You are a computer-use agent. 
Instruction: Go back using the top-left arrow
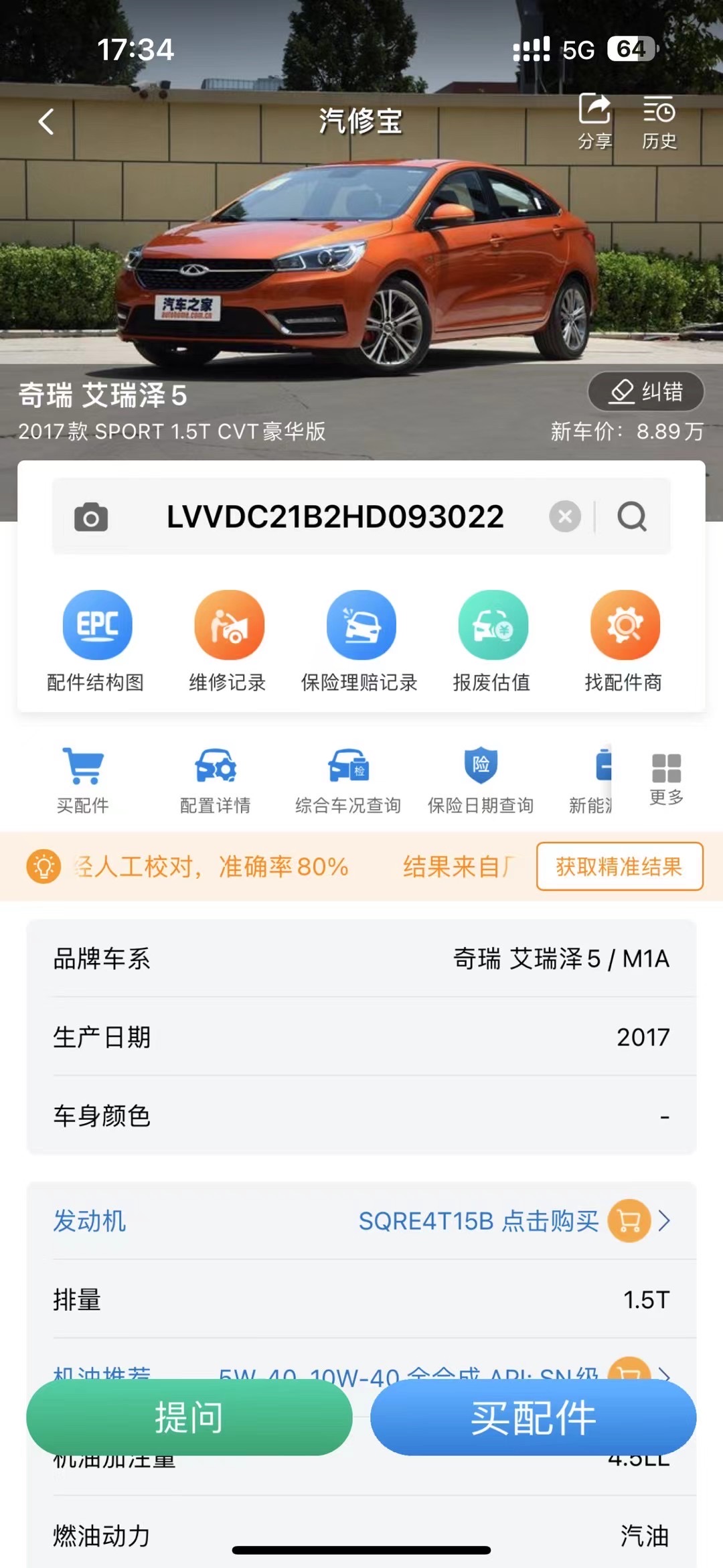point(46,122)
